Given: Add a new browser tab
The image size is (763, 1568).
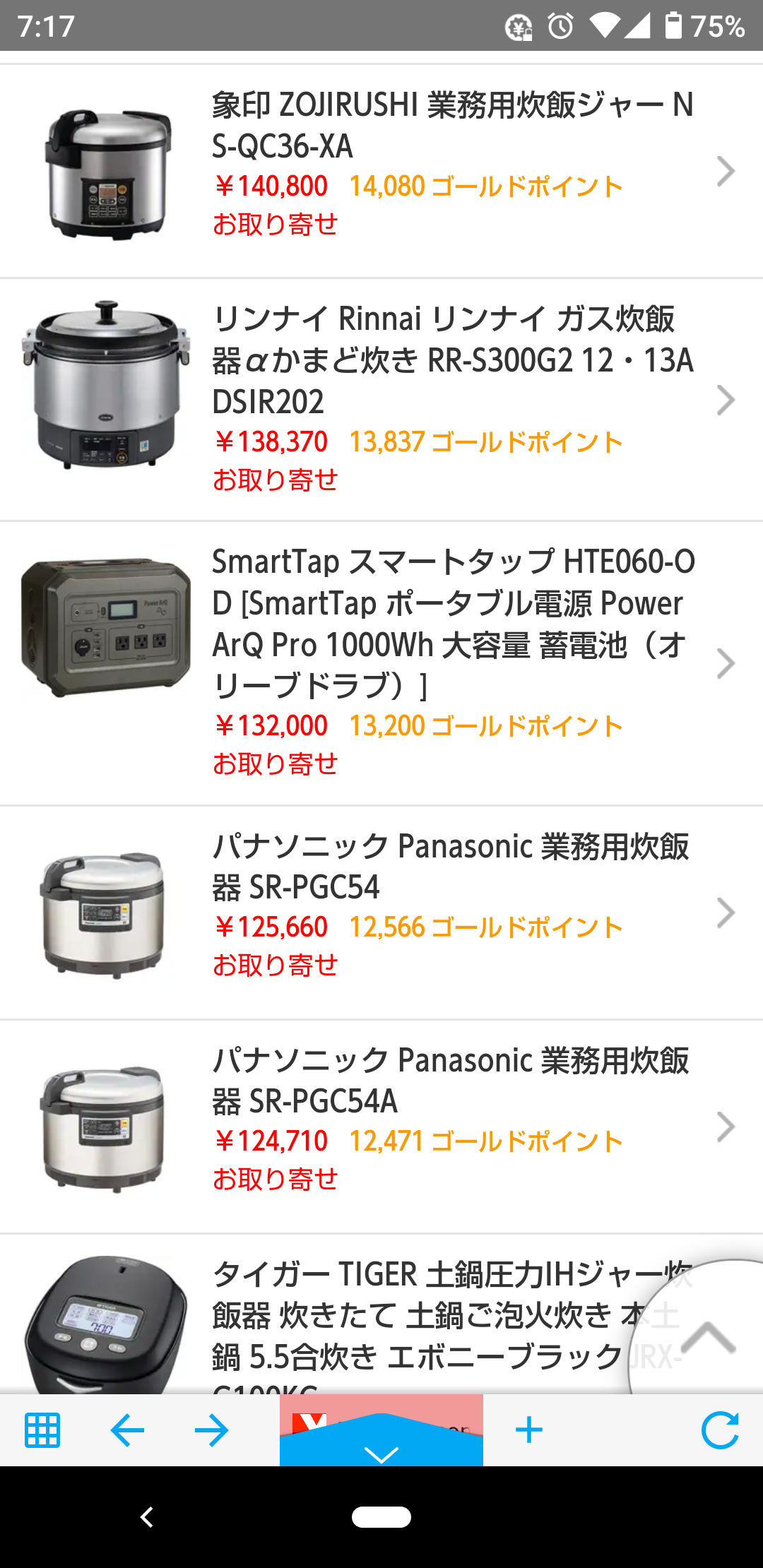Looking at the screenshot, I should point(528,1431).
